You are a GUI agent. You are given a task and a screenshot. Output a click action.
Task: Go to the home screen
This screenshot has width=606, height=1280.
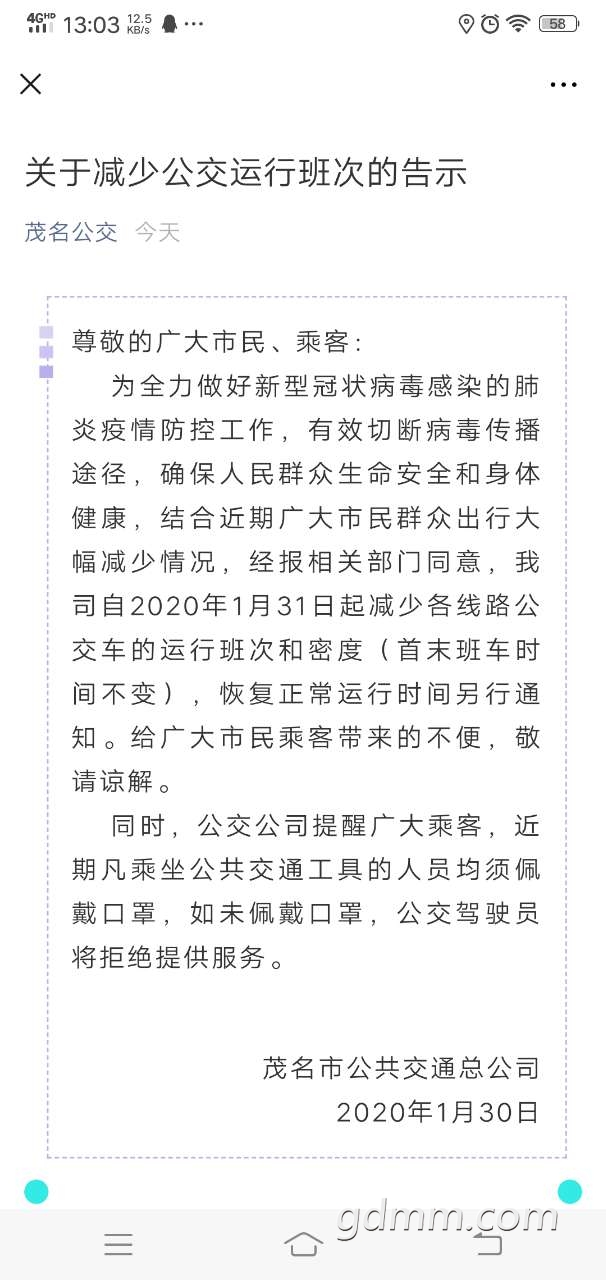[303, 1243]
